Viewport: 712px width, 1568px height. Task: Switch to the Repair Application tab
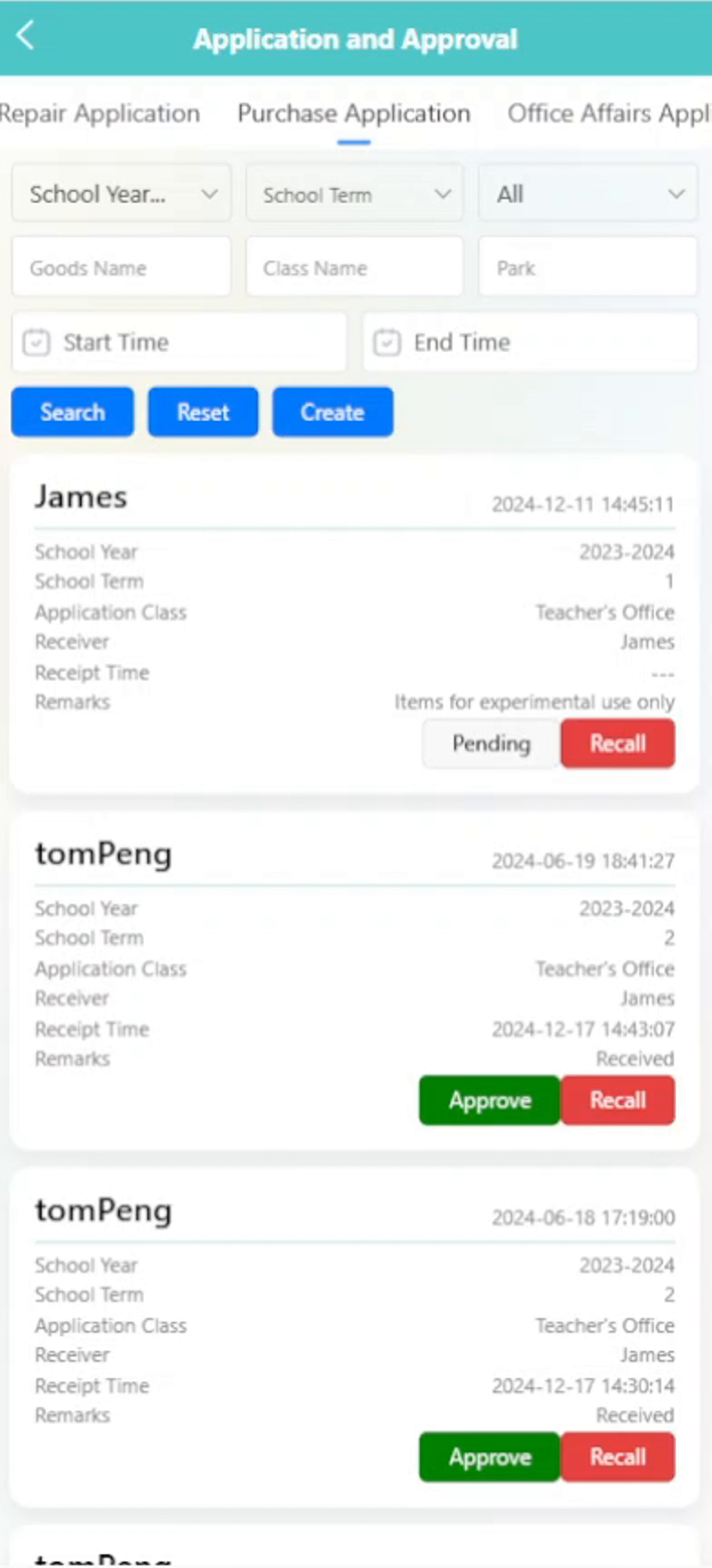[100, 113]
